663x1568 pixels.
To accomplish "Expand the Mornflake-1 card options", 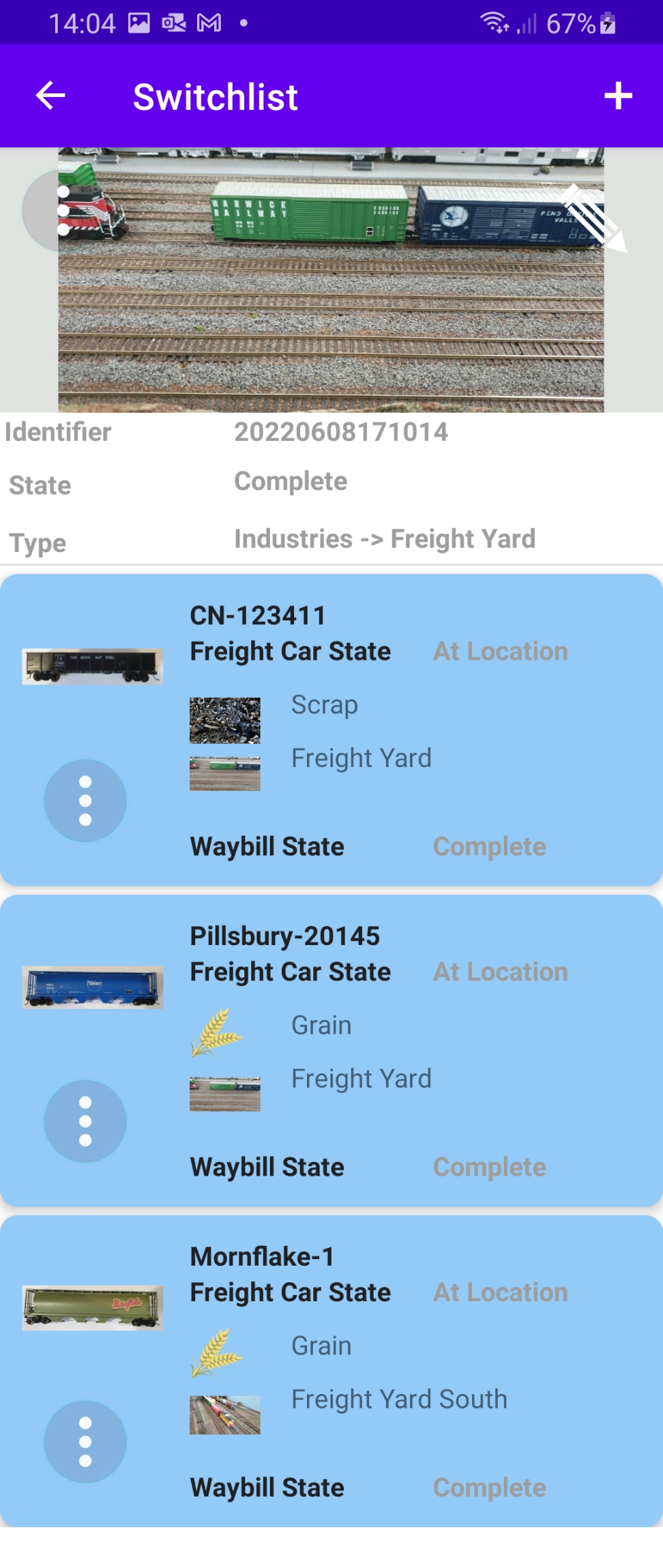I will click(x=85, y=1441).
